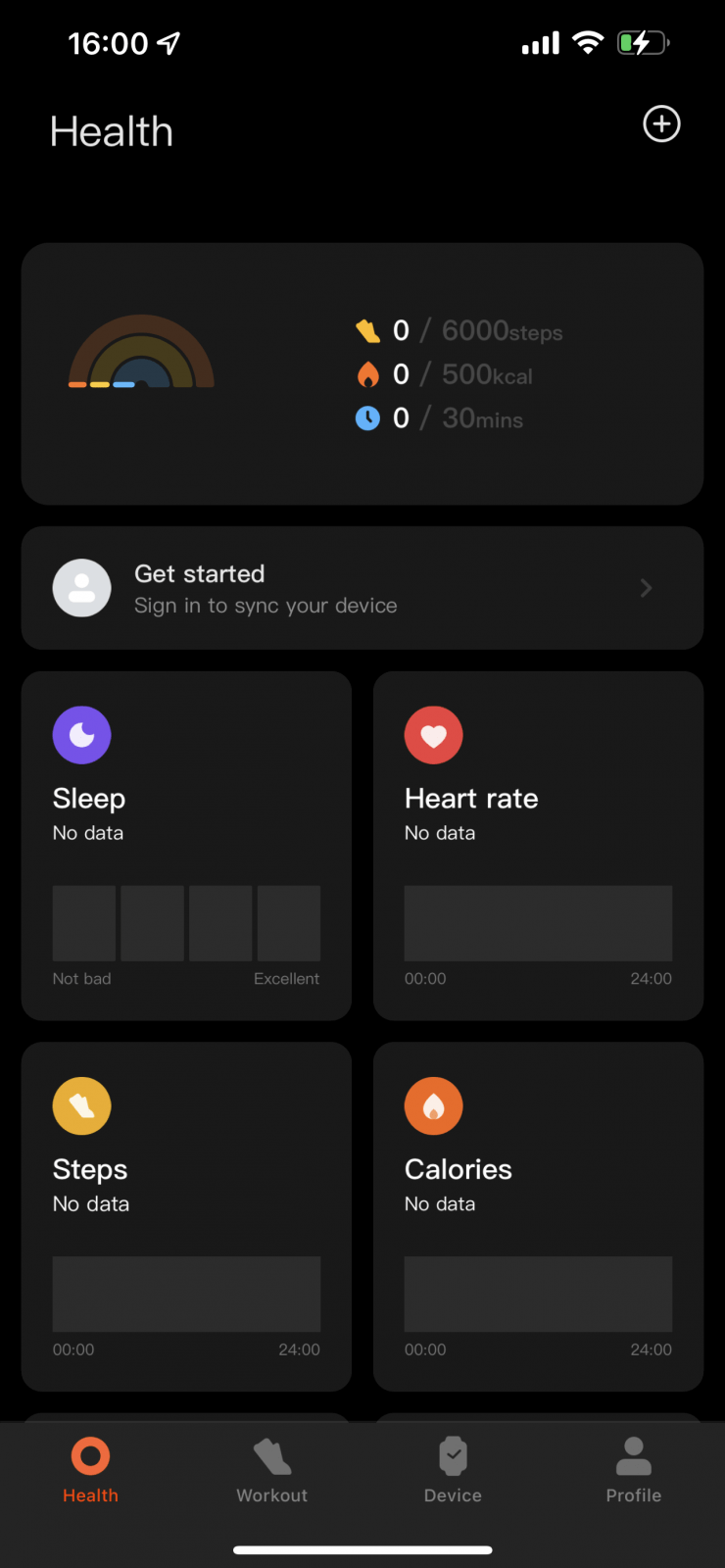The image size is (725, 1568).
Task: Switch to the Workout tab
Action: (271, 1470)
